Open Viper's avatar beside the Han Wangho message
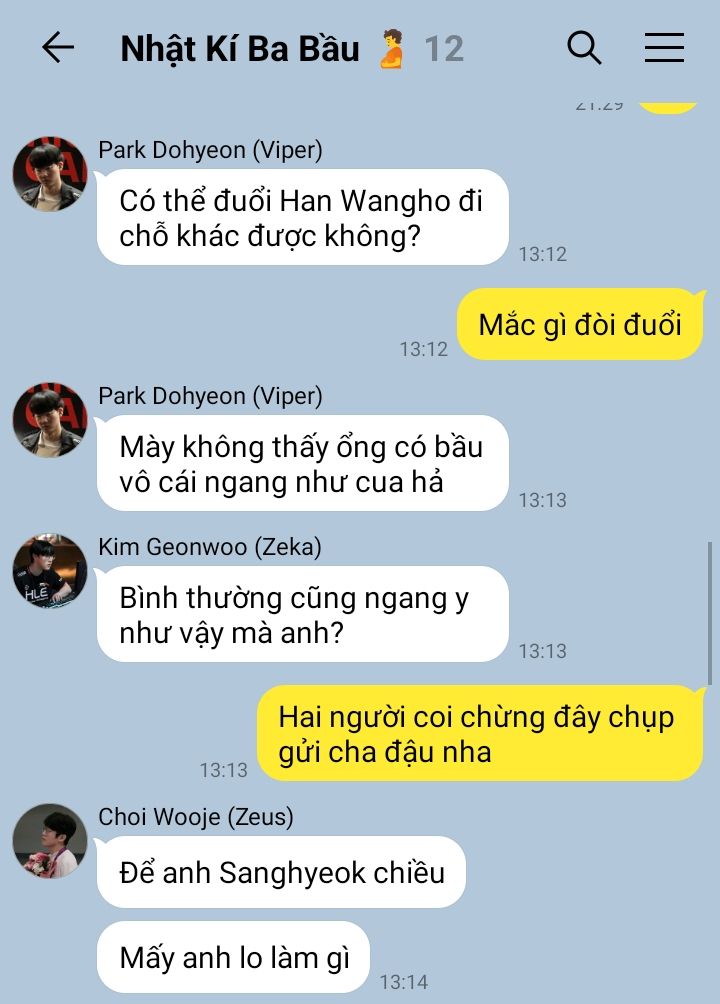The height and width of the screenshot is (1004, 720). point(50,174)
